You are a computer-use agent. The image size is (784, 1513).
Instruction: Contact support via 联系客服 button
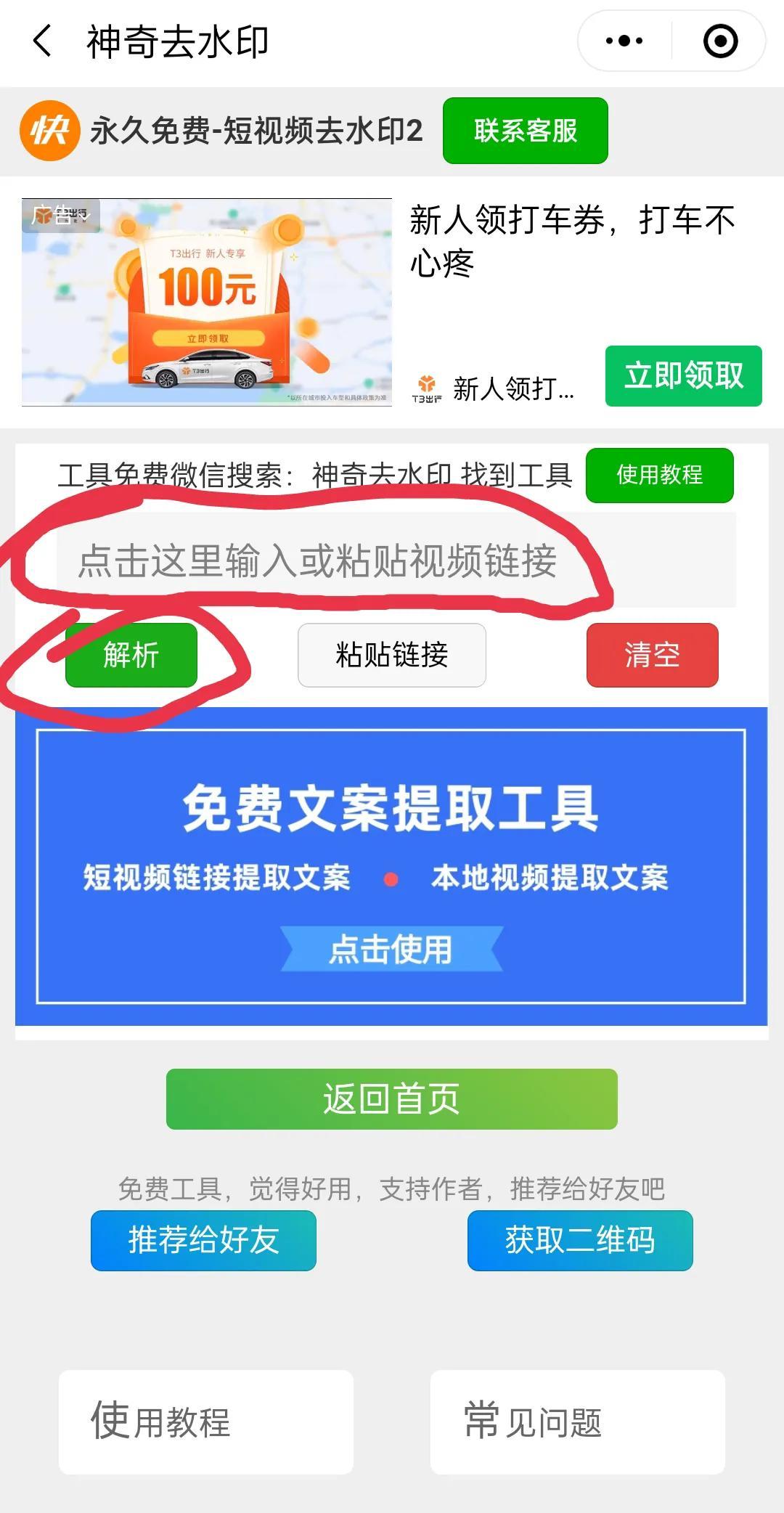[x=525, y=131]
